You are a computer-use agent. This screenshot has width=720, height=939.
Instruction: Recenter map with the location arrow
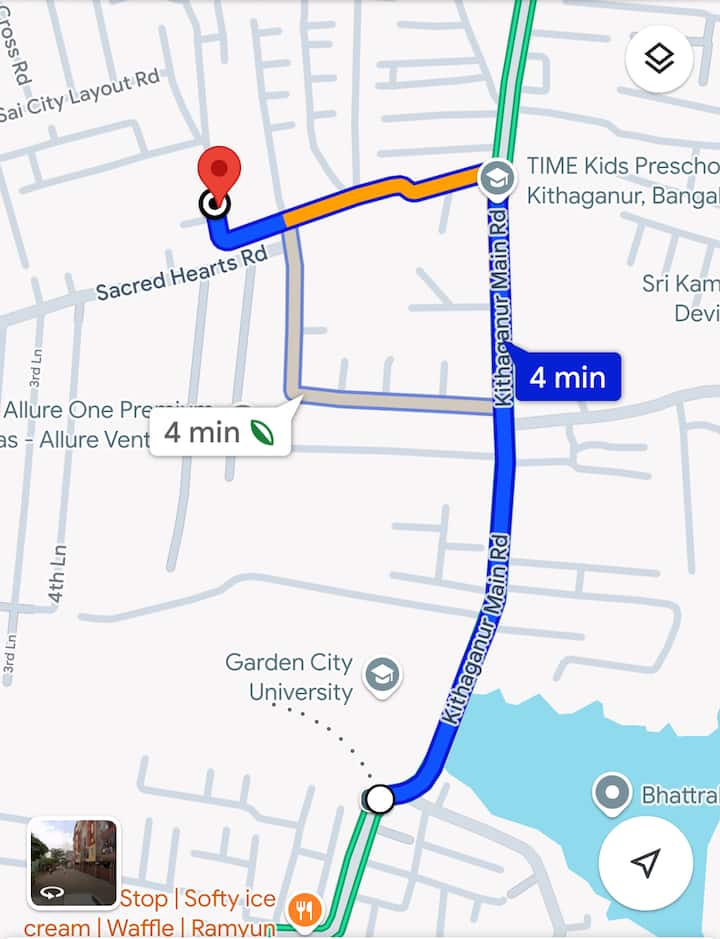[x=646, y=863]
